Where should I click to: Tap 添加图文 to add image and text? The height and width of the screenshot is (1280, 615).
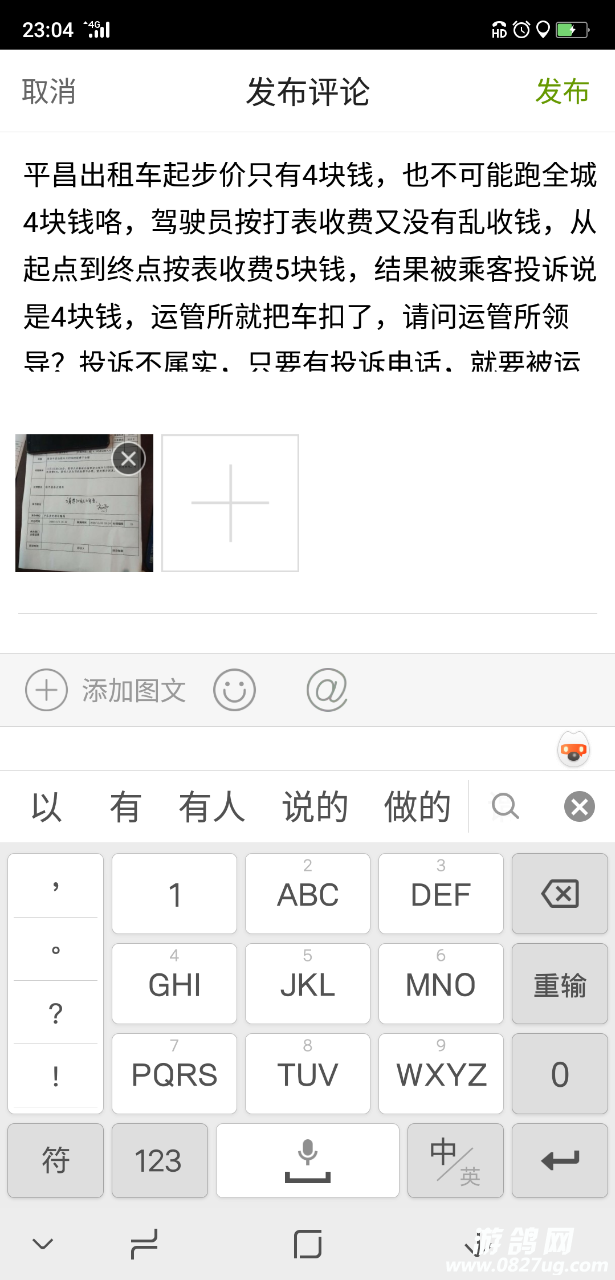tap(106, 690)
